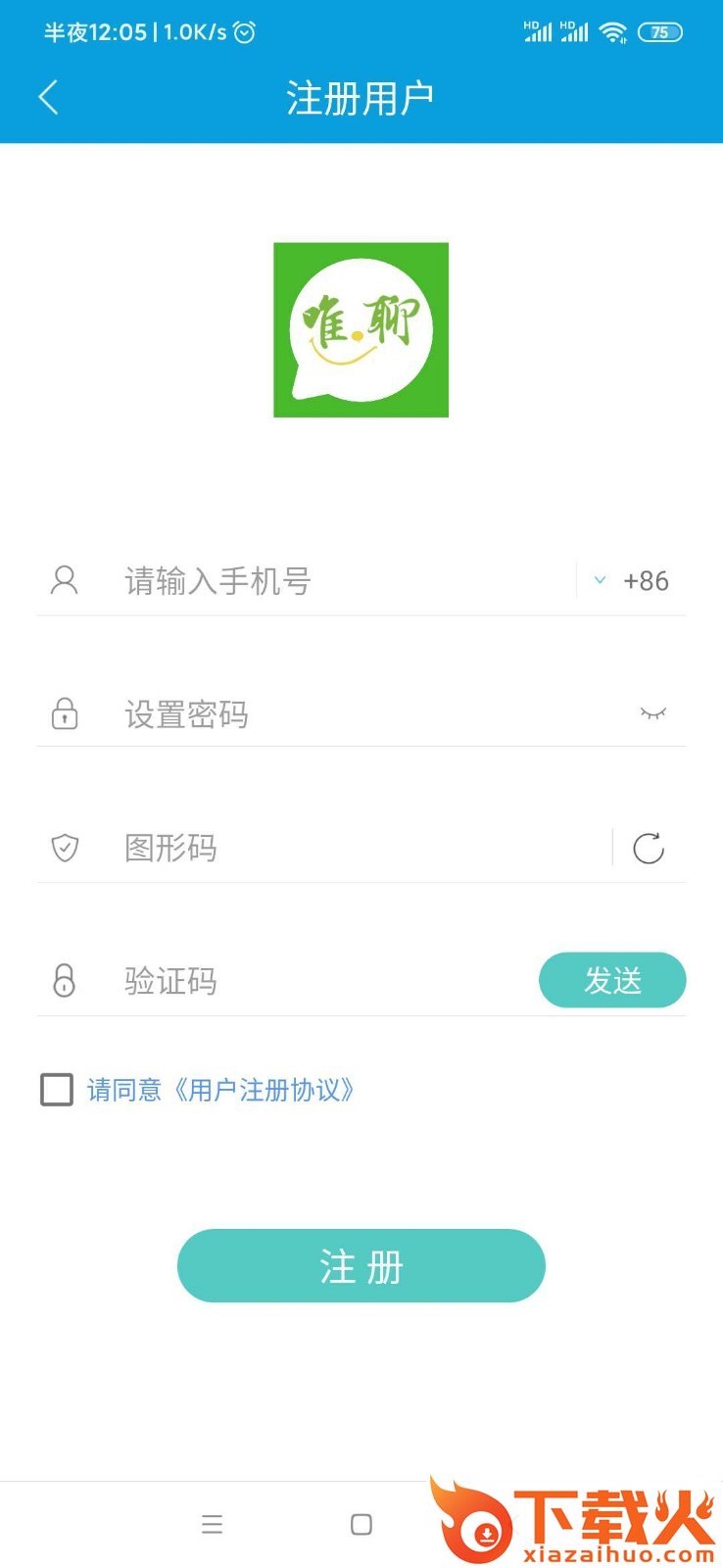Refresh the captcha image code
This screenshot has width=723, height=1568.
(x=648, y=847)
